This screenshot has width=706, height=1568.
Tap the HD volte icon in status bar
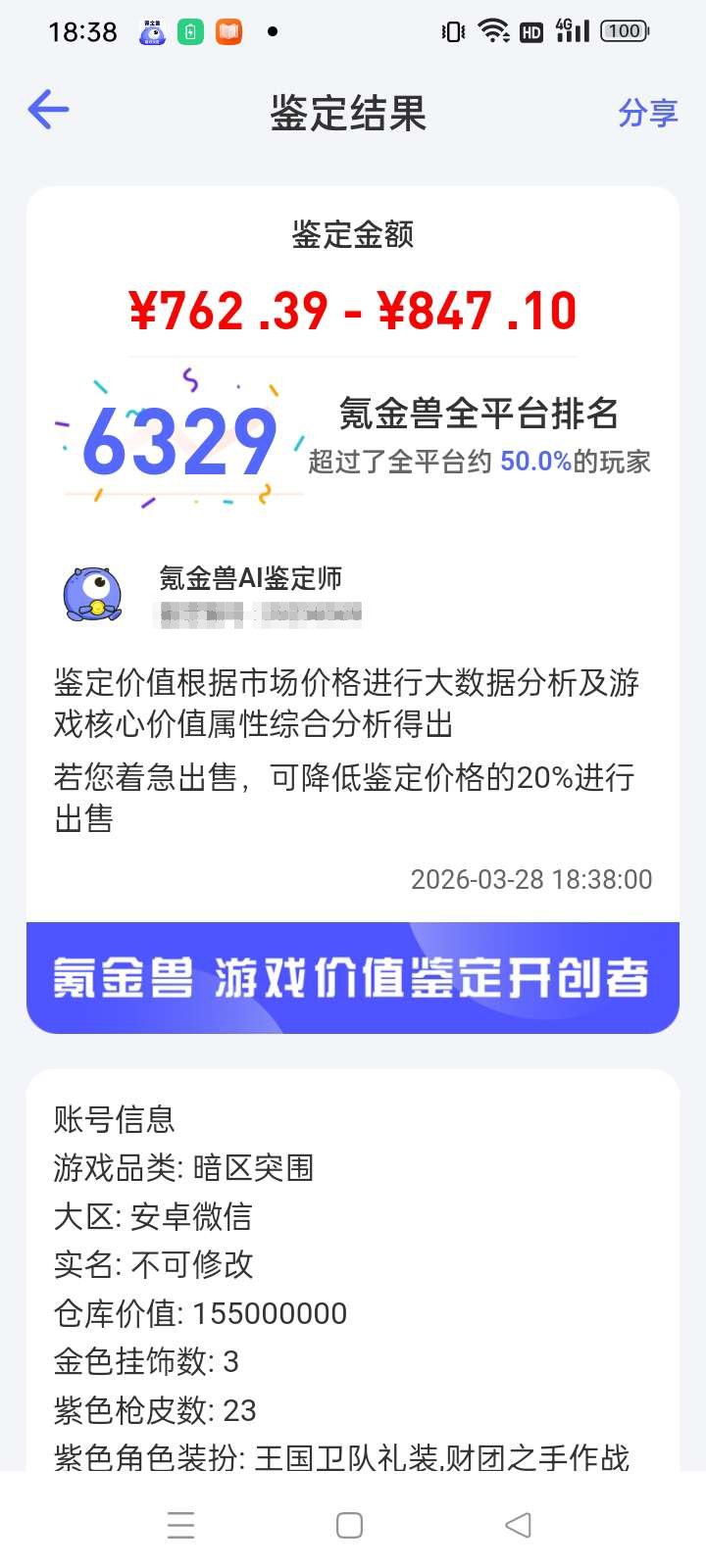530,30
